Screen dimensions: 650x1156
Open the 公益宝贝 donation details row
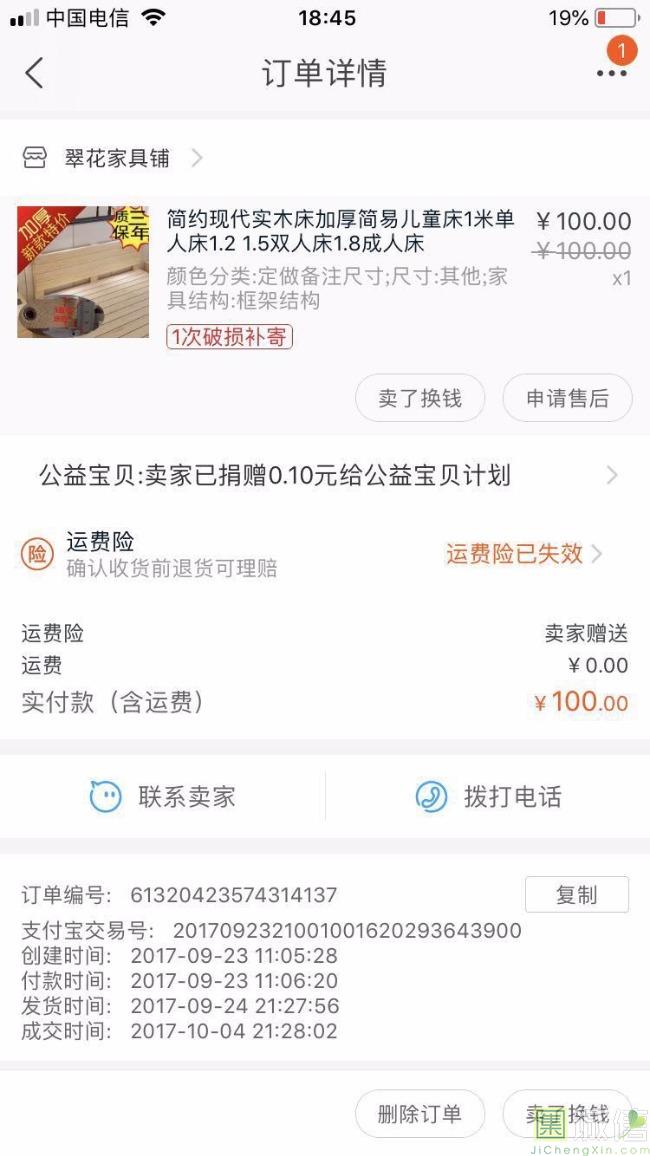pyautogui.click(x=325, y=476)
